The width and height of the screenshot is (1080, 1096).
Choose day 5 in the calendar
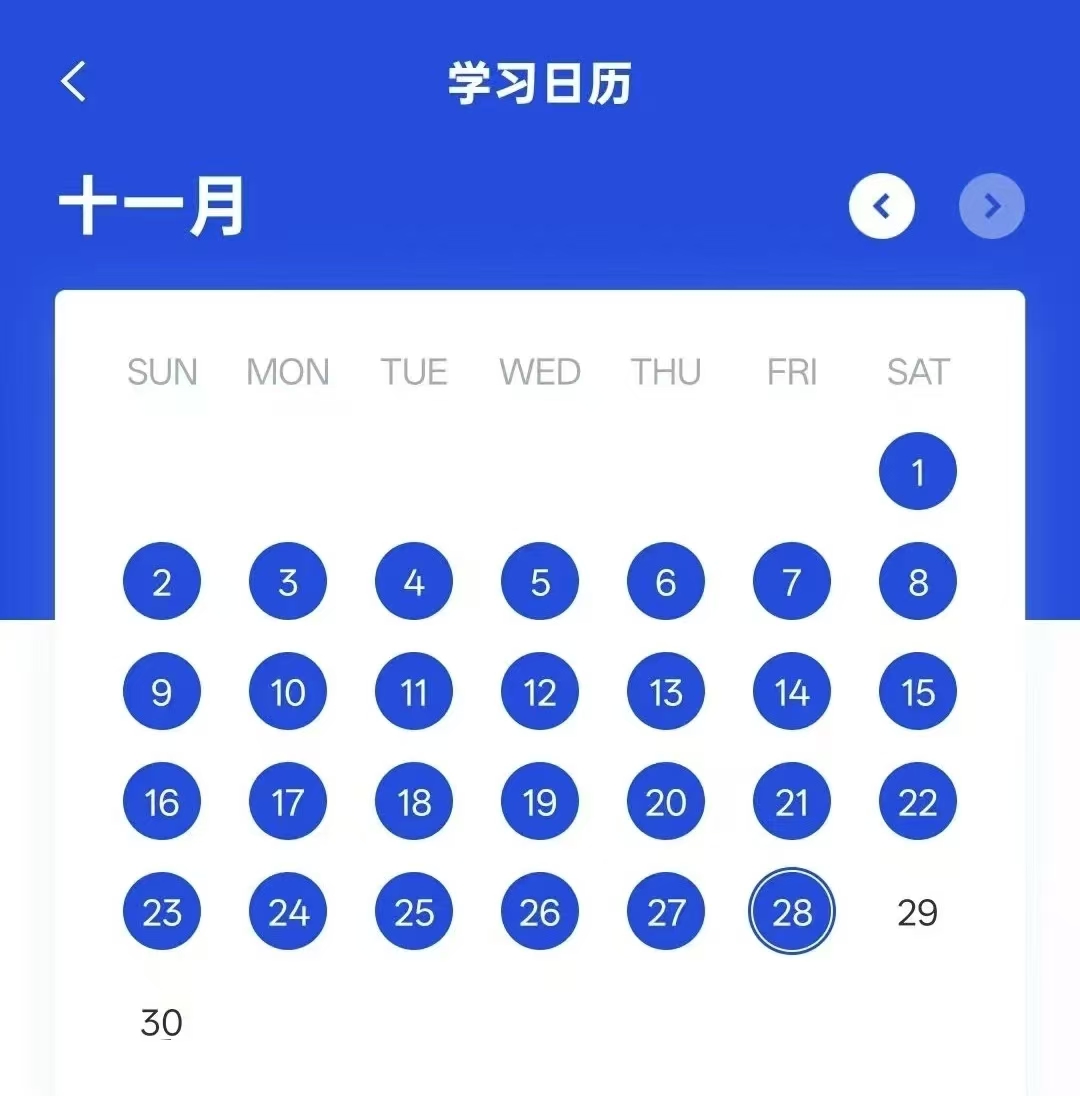(540, 581)
